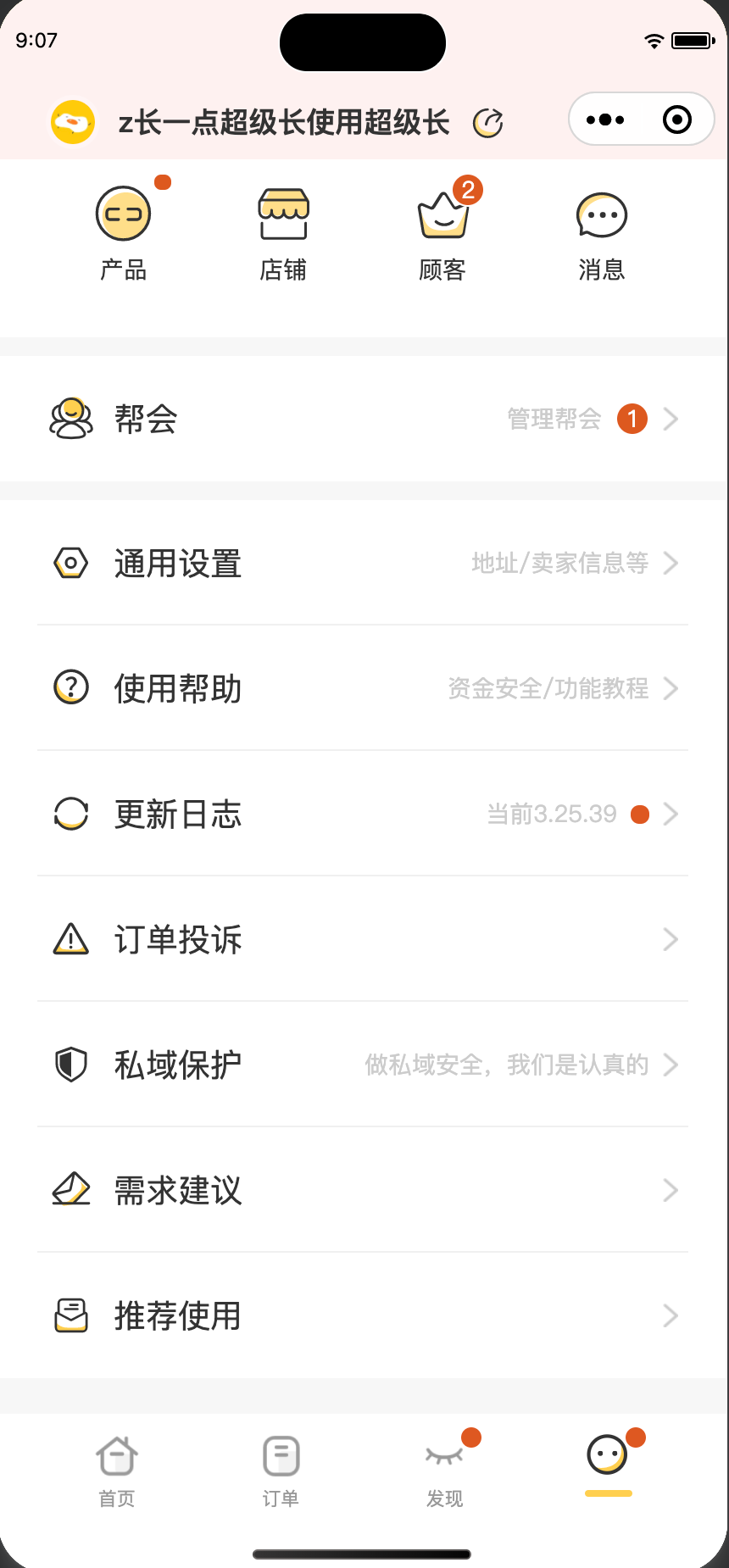Open 私域保护 privacy protection
729x1568 pixels.
(363, 1065)
